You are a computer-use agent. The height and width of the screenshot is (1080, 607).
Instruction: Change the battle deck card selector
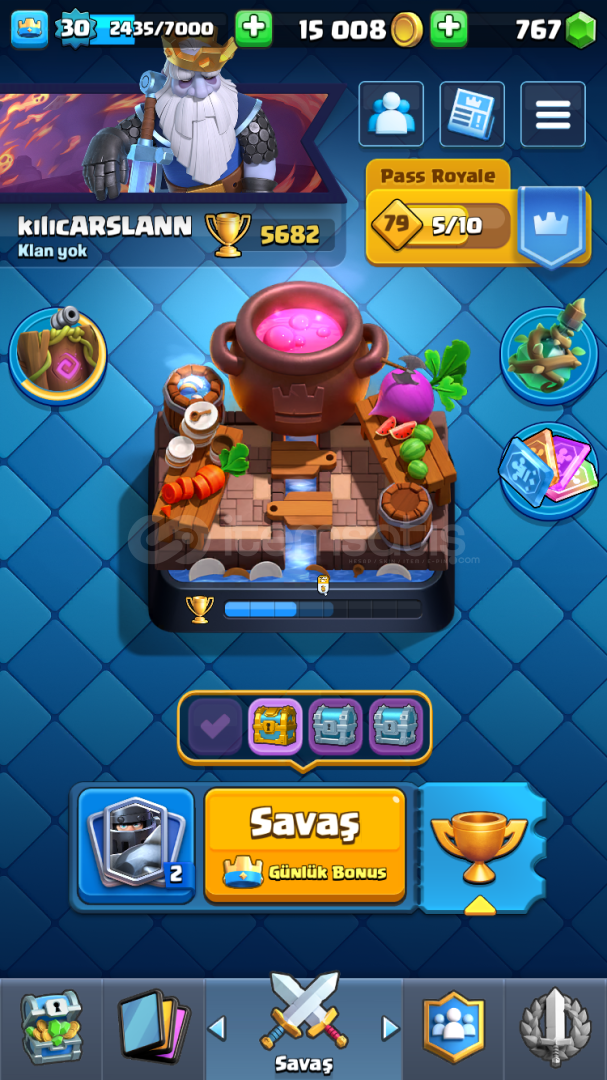click(136, 845)
